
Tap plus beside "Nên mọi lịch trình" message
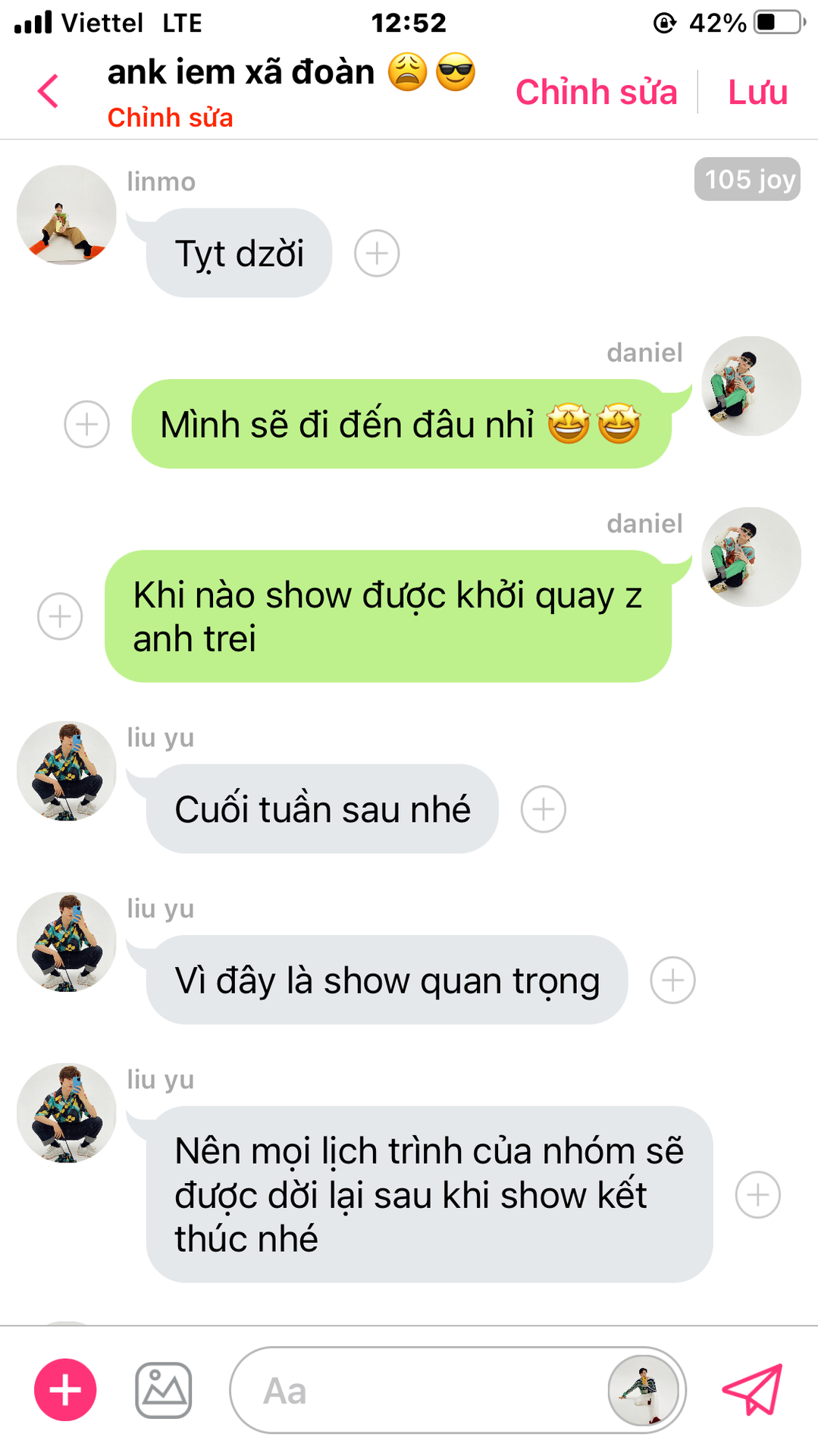(x=757, y=1195)
